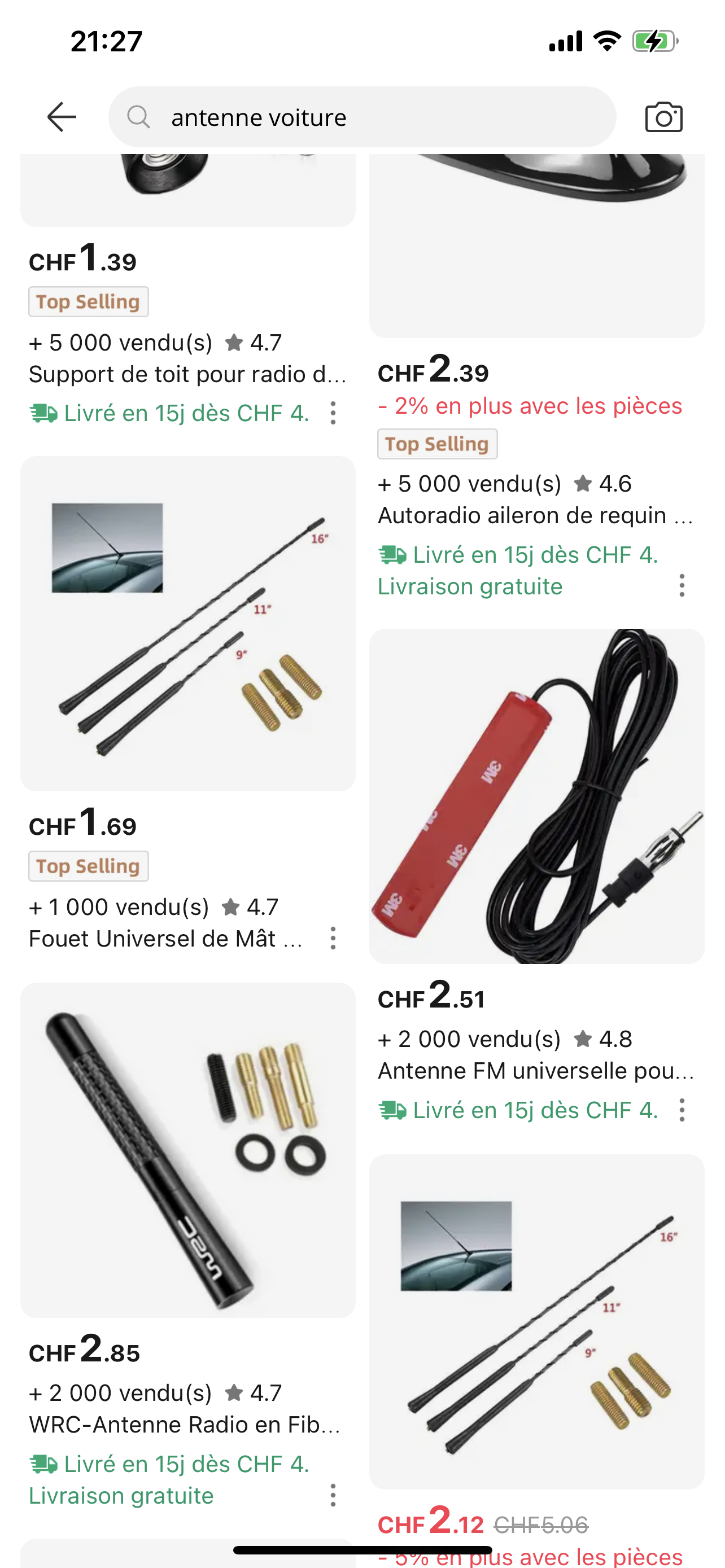Open the CHF 1.39 roof support product
The width and height of the screenshot is (725, 1568).
[x=187, y=373]
